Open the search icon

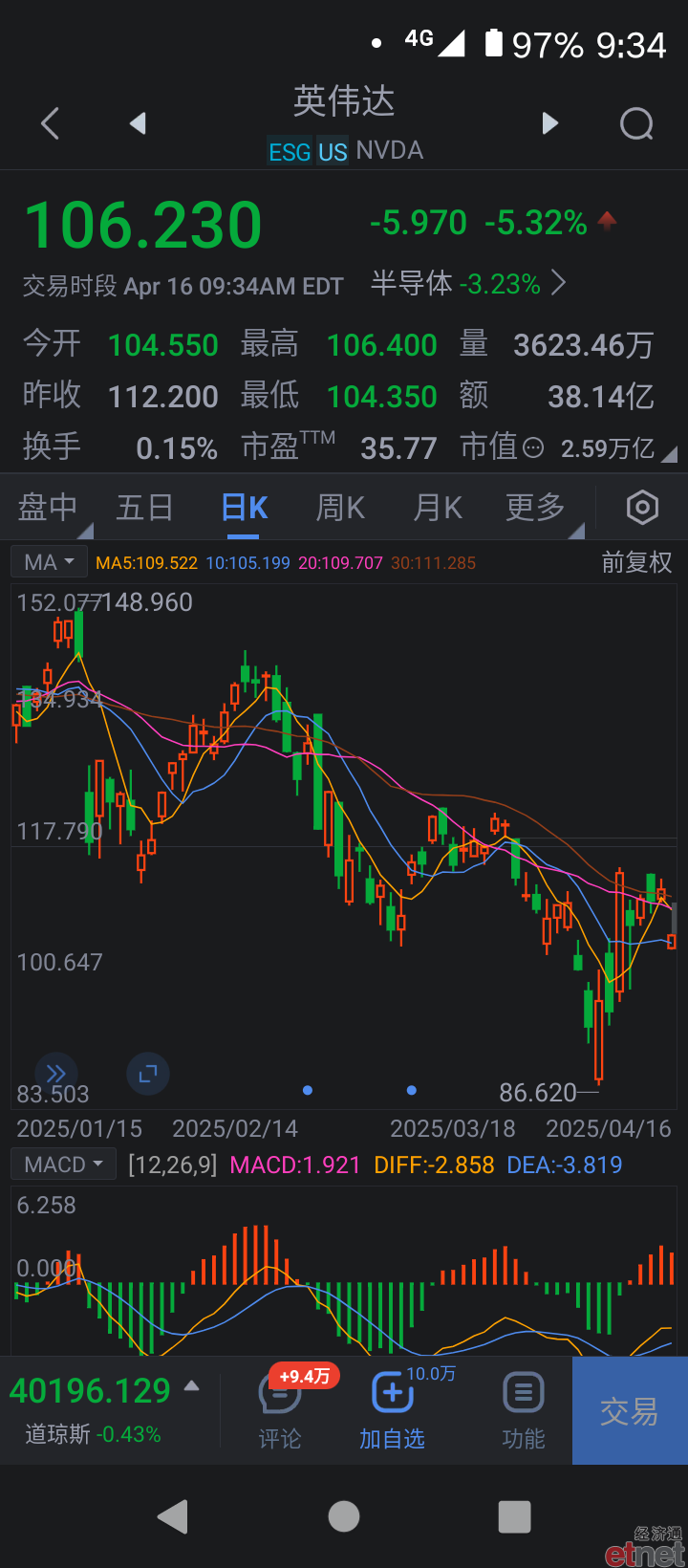[x=636, y=123]
